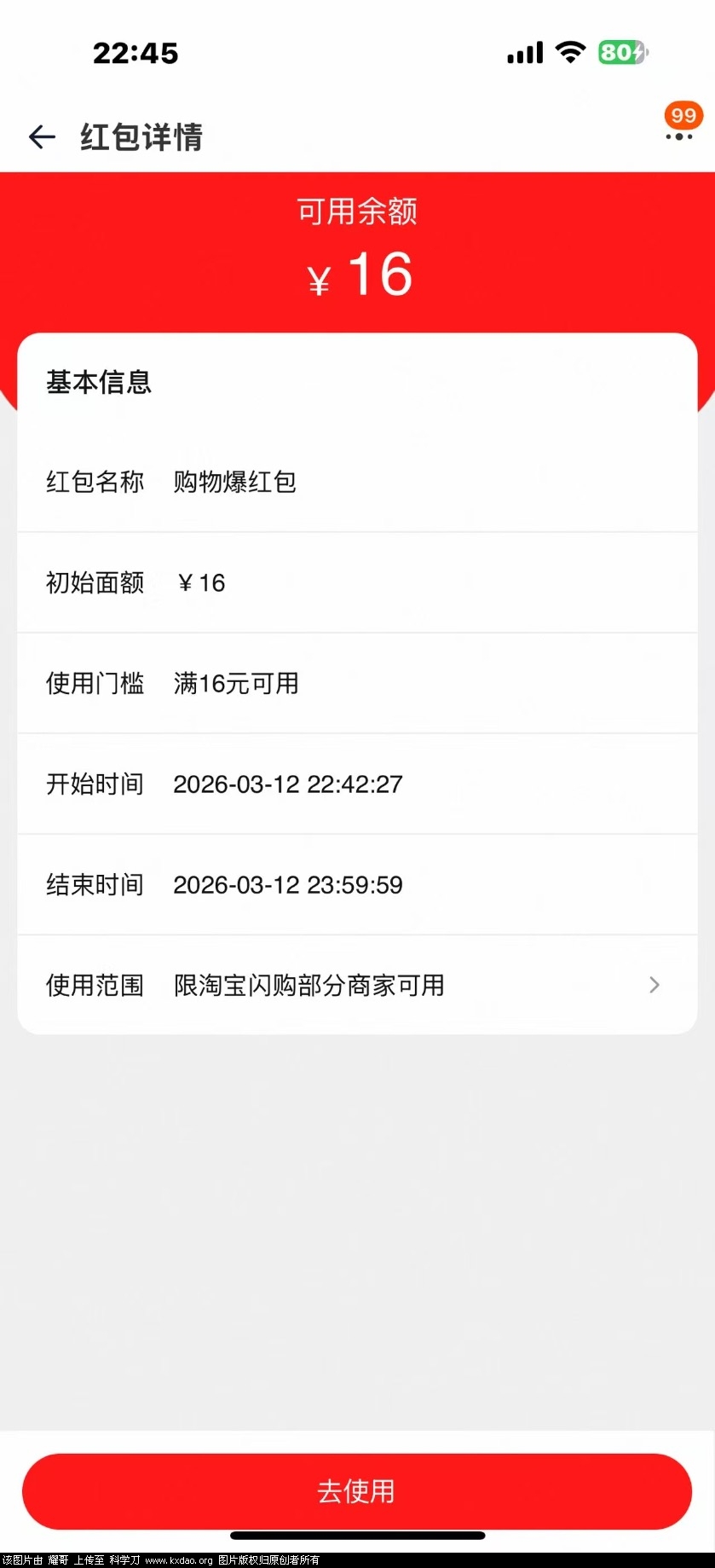Go back from 红包详情 page
715x1568 pixels.
tap(42, 136)
